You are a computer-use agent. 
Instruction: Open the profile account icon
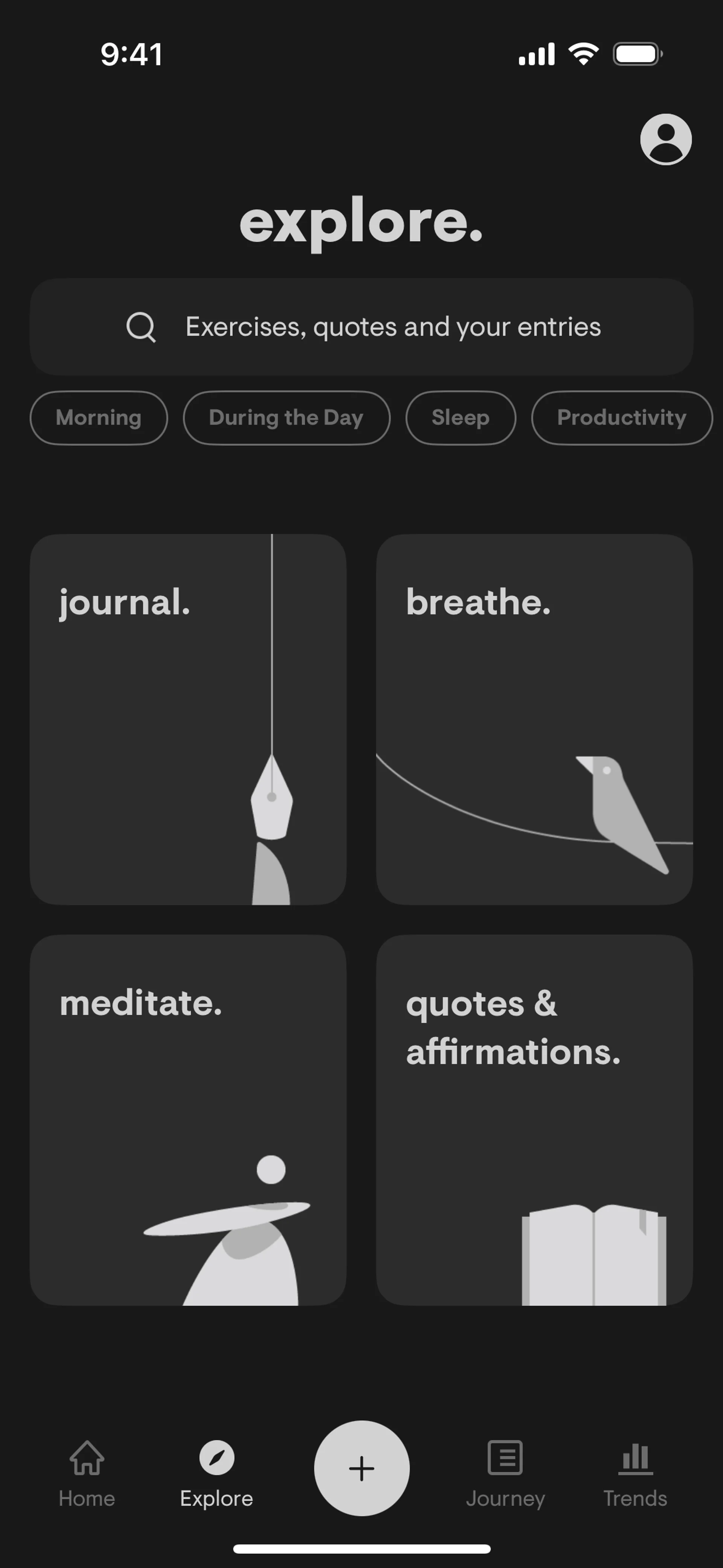[665, 139]
